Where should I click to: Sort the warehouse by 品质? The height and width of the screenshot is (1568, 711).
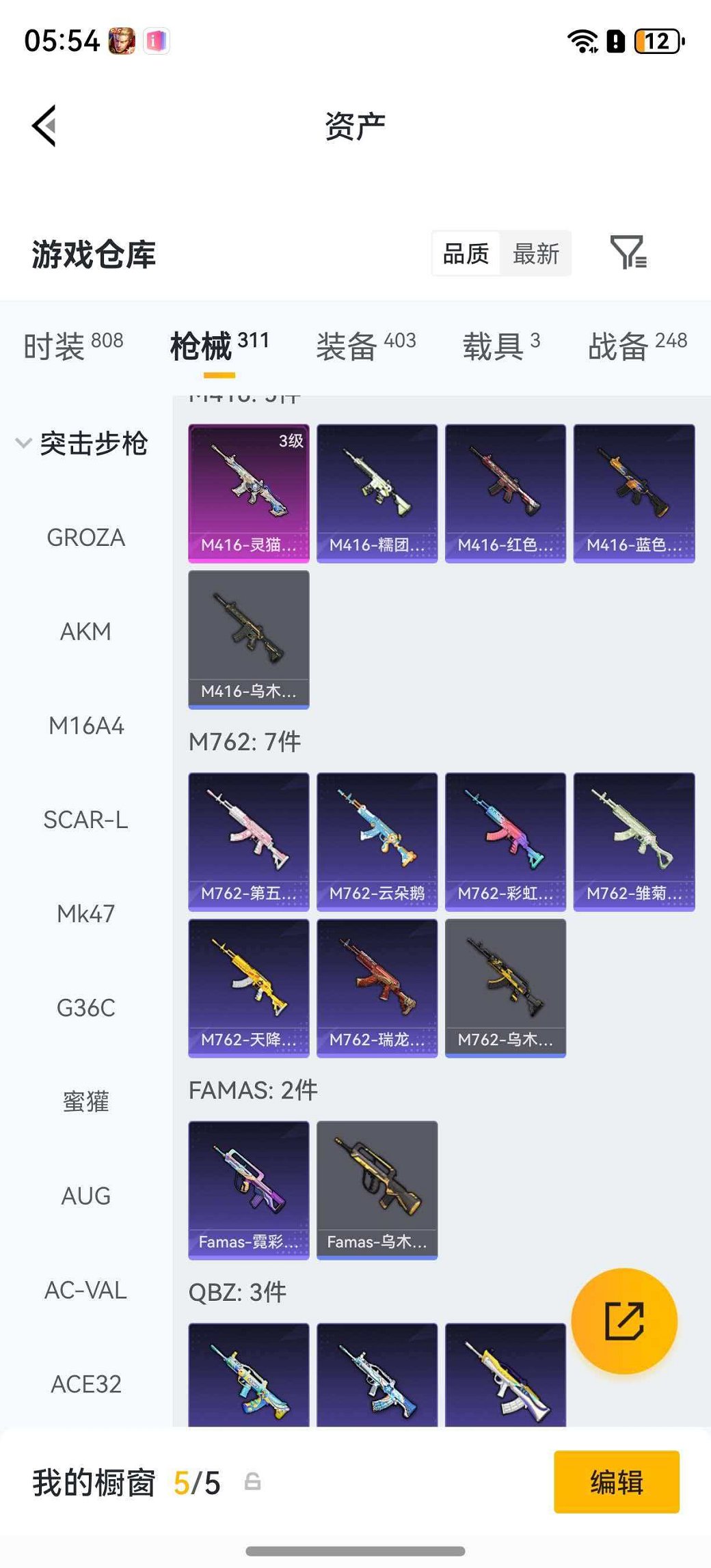pyautogui.click(x=466, y=254)
